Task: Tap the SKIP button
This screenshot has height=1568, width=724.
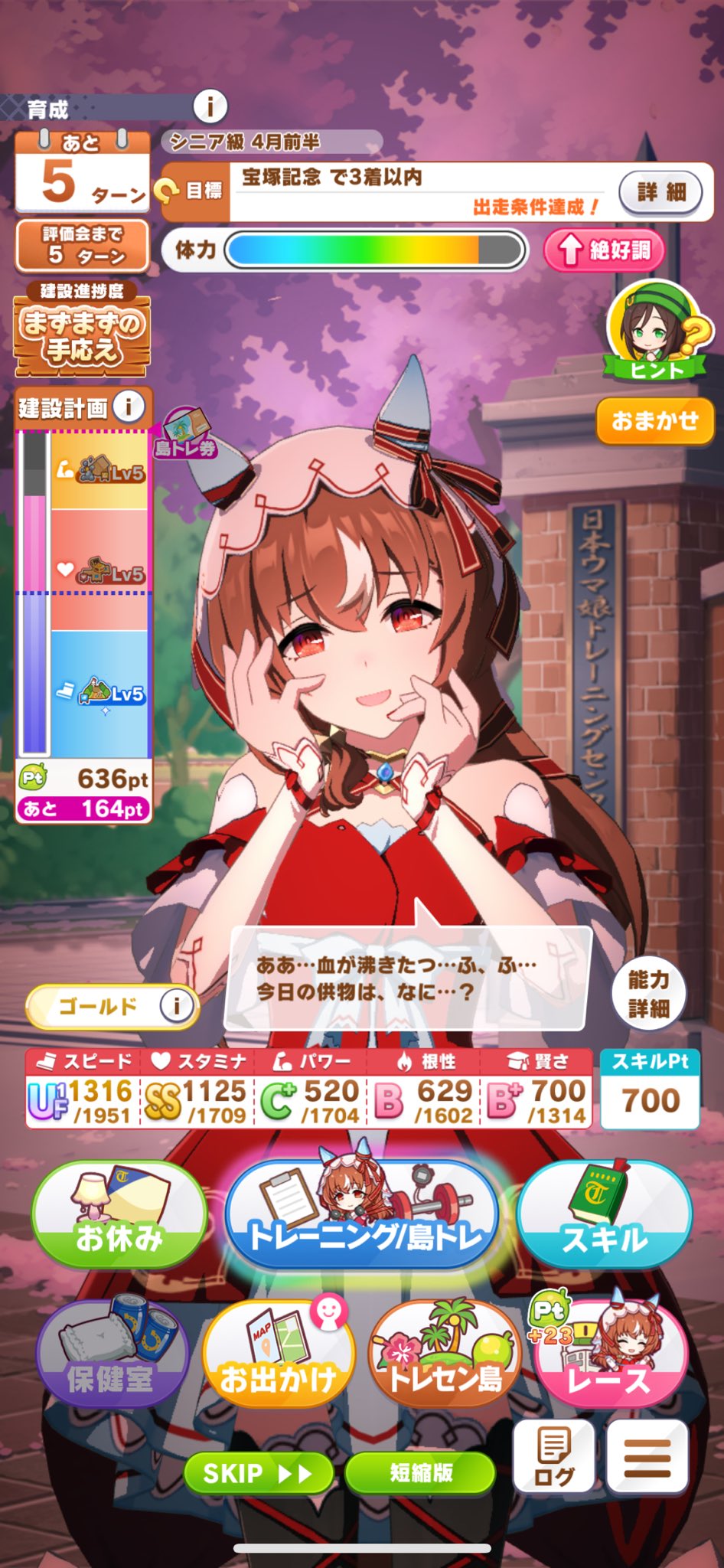Action: pos(258,1472)
